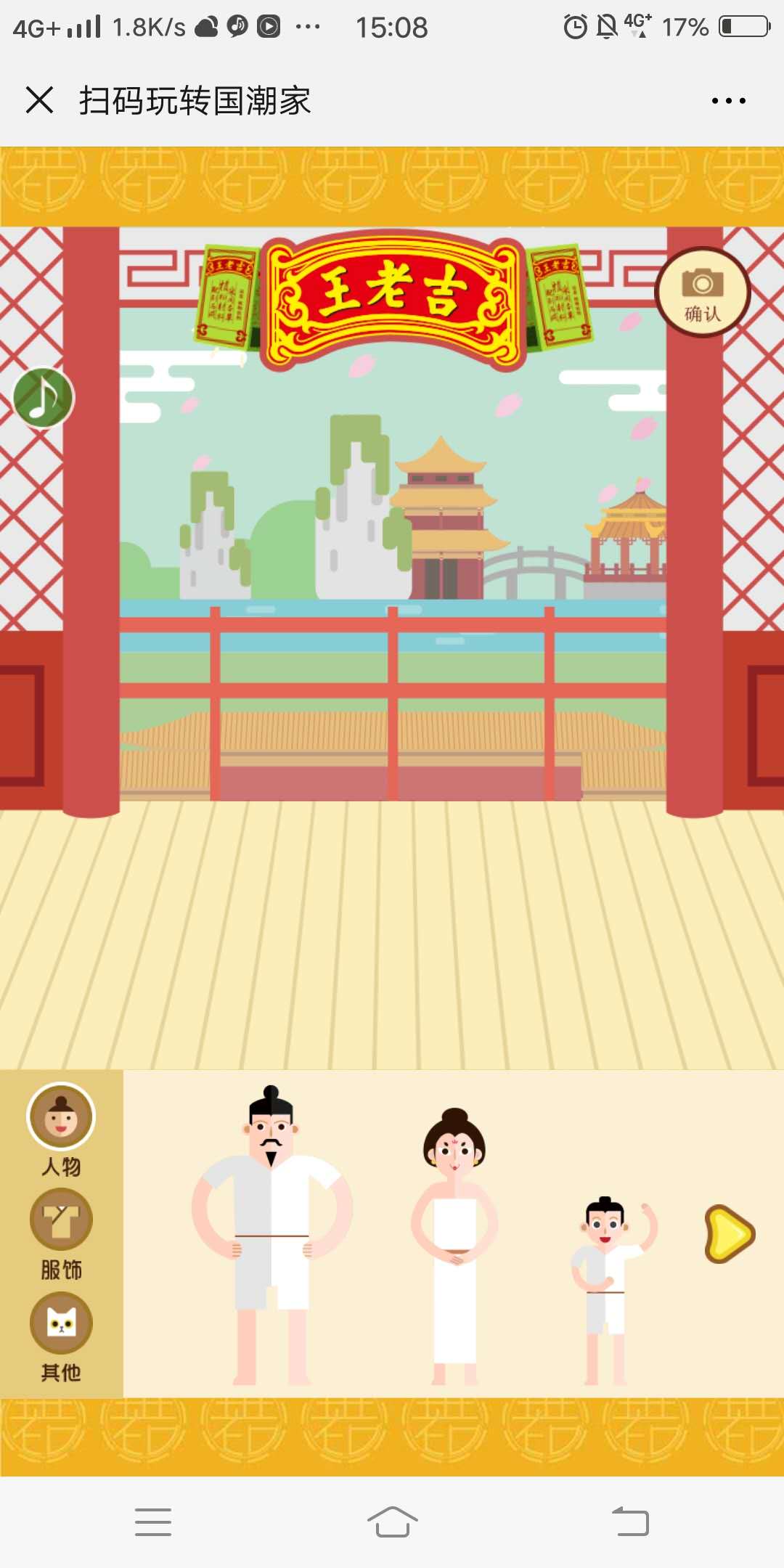Select the woman character with hair bun
This screenshot has height=1568, width=784.
(454, 1241)
